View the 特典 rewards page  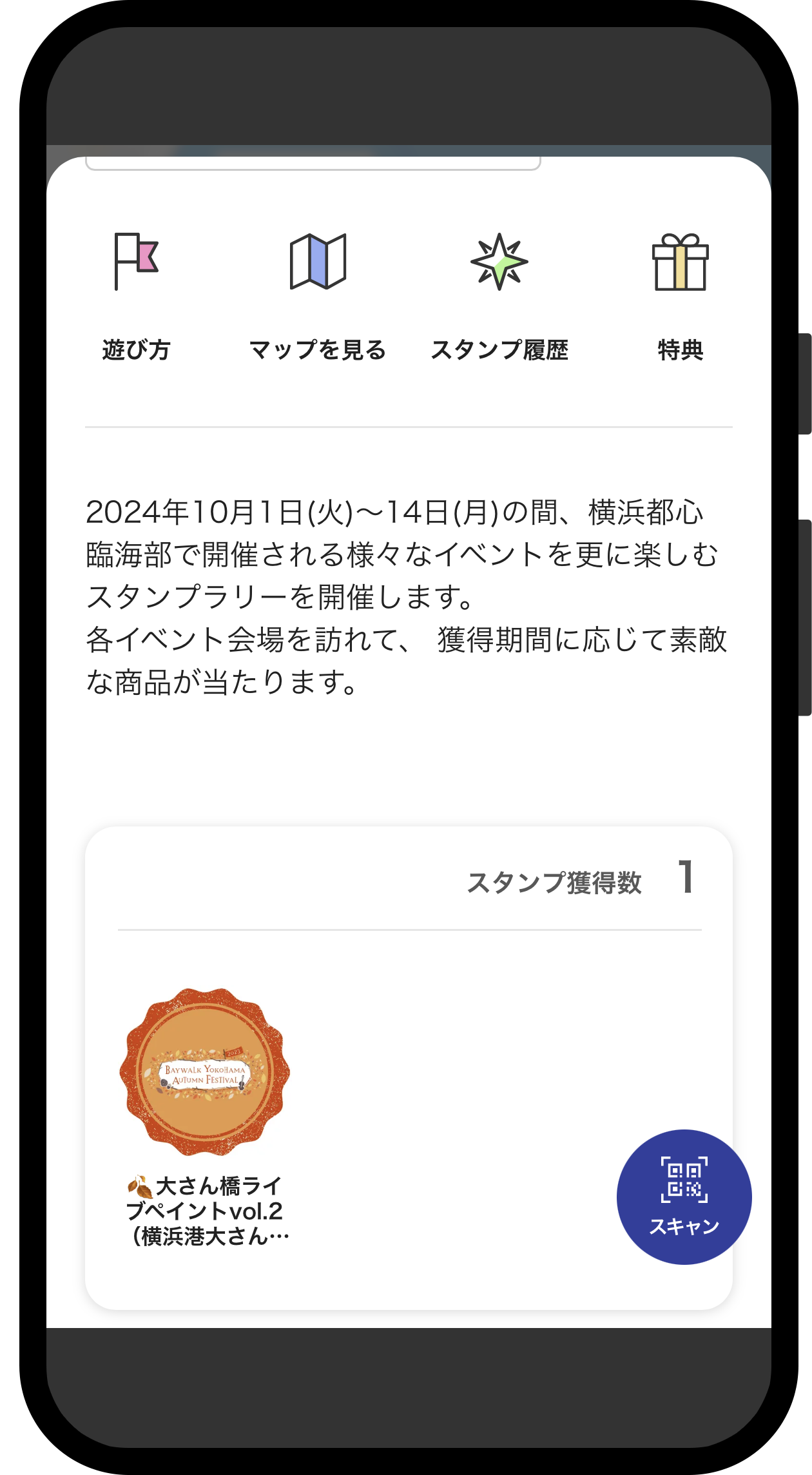681,293
